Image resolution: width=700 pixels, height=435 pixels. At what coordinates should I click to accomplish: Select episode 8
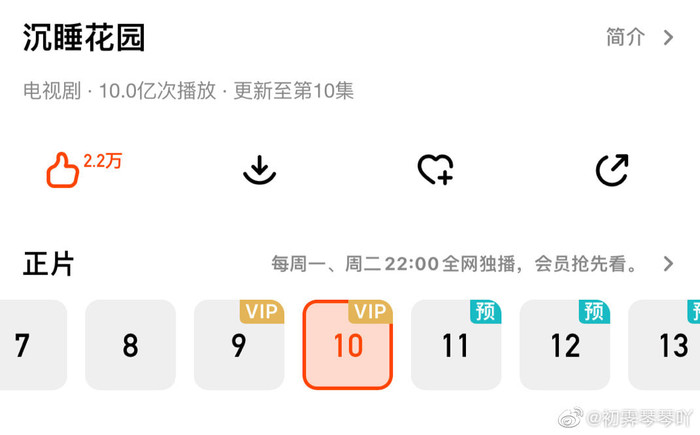[130, 345]
